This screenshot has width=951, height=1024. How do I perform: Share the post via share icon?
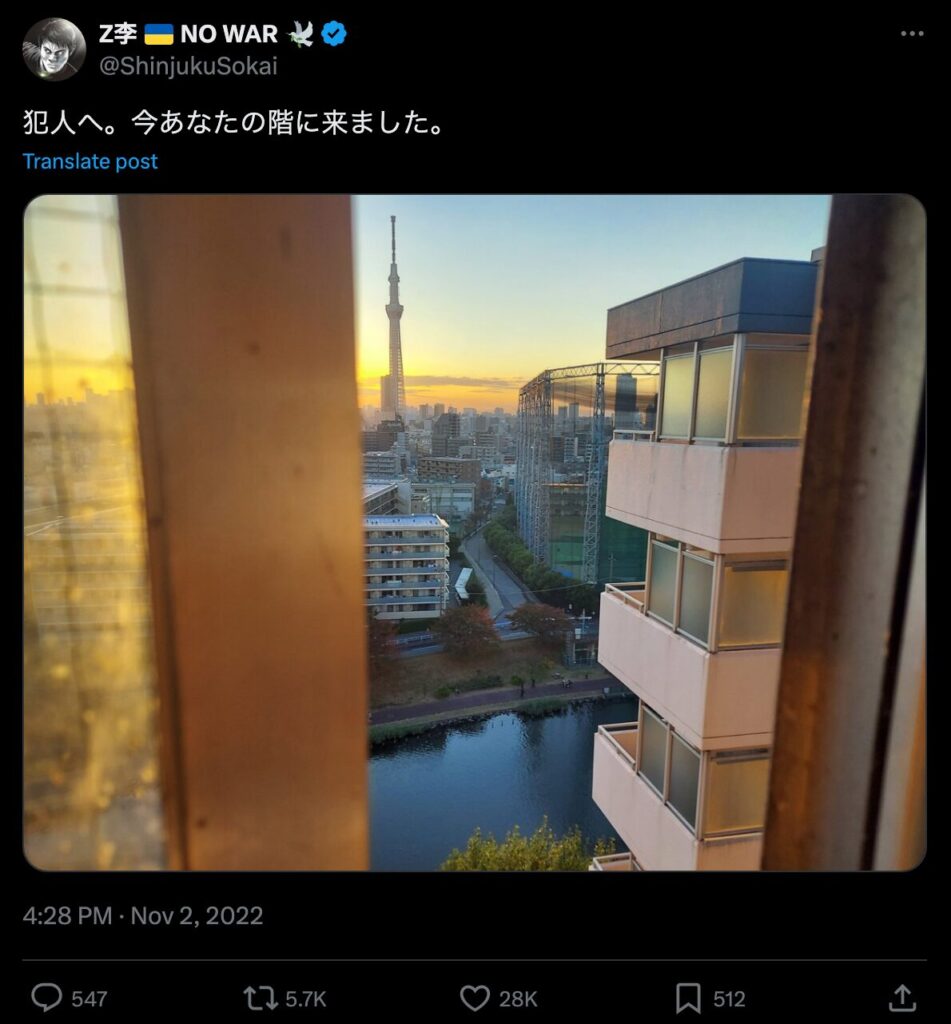pos(902,997)
